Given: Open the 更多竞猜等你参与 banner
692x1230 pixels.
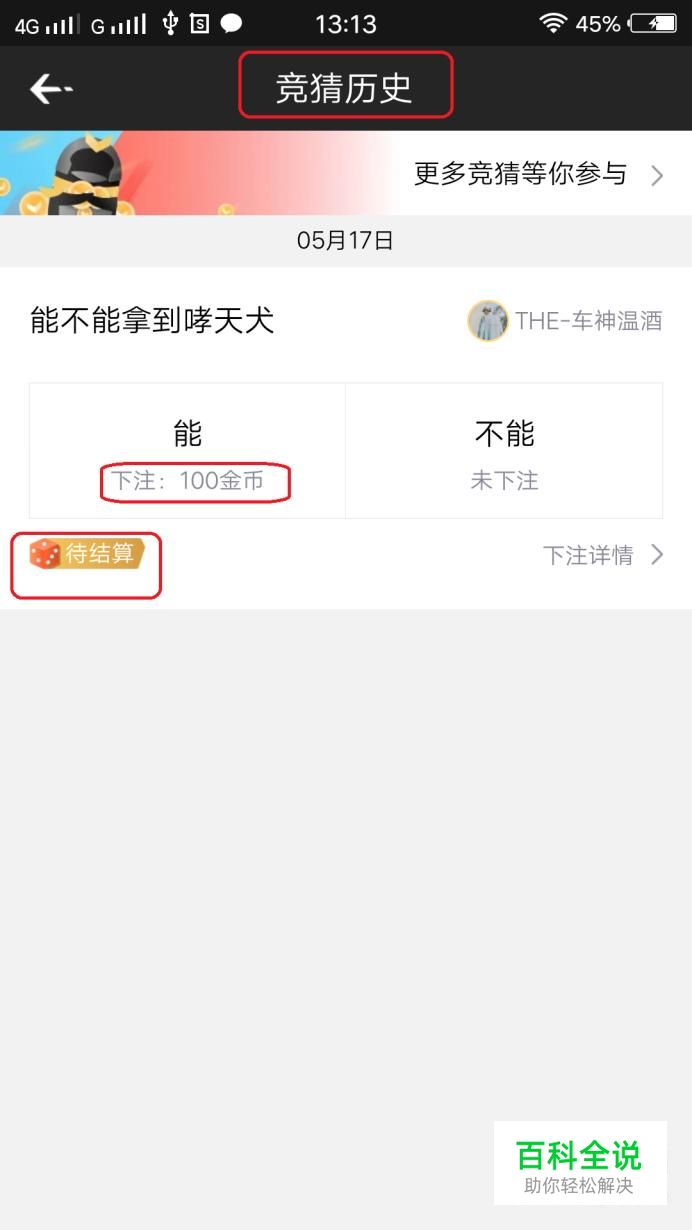Looking at the screenshot, I should (346, 174).
